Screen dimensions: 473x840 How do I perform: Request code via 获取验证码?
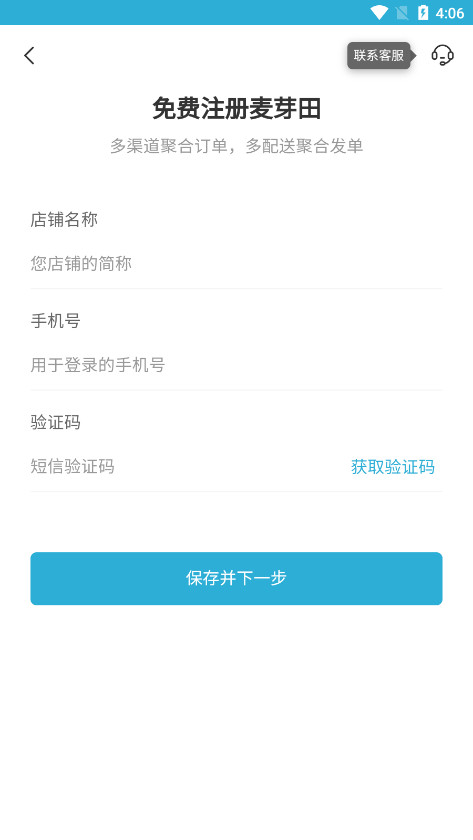coord(393,467)
